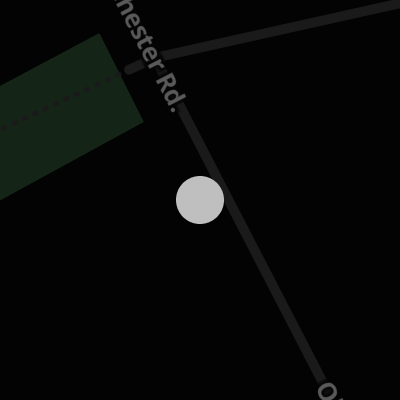Tap the gray location marker on the map
The image size is (400, 400).
[x=200, y=200]
